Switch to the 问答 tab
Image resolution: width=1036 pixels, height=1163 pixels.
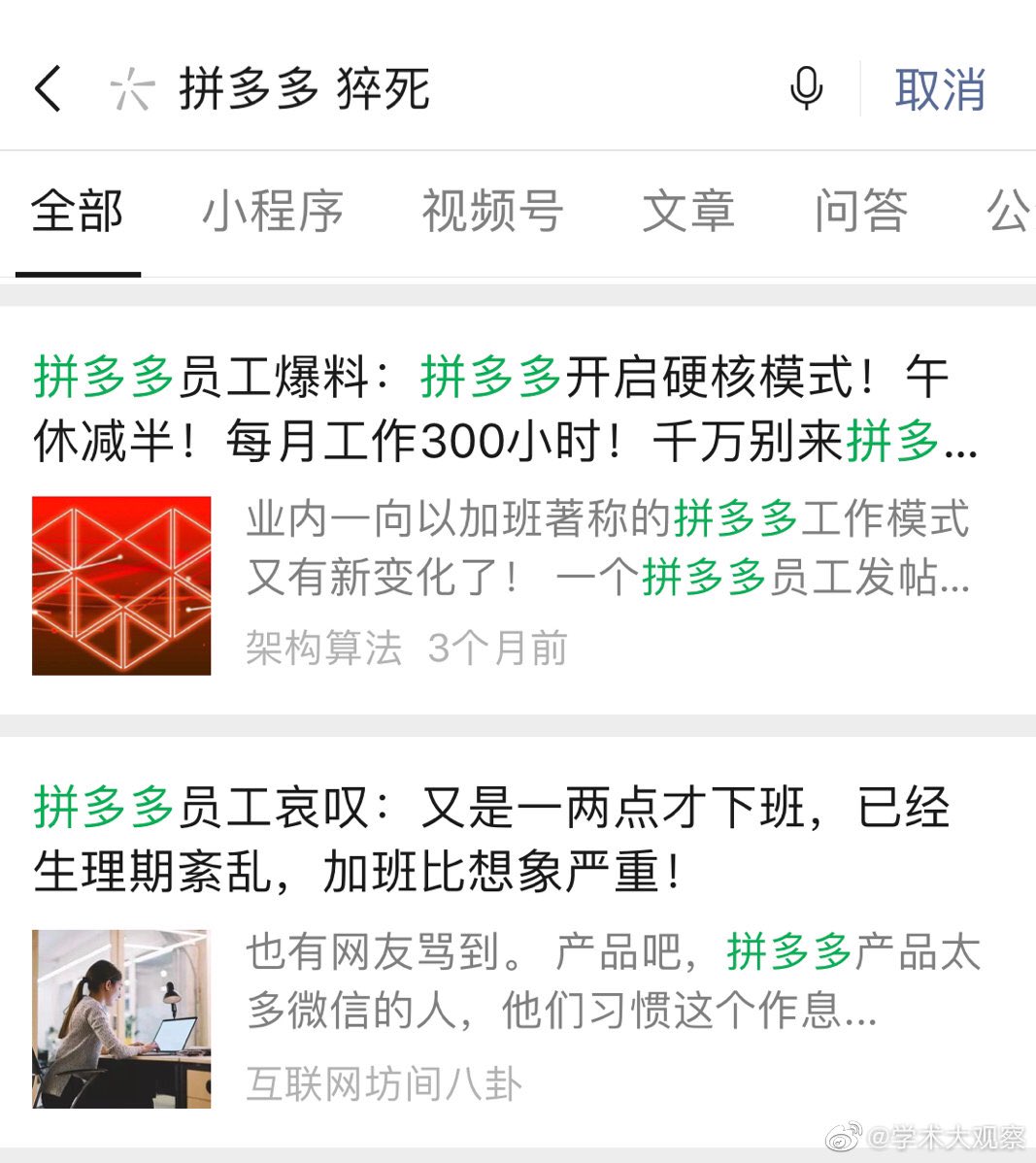point(861,212)
